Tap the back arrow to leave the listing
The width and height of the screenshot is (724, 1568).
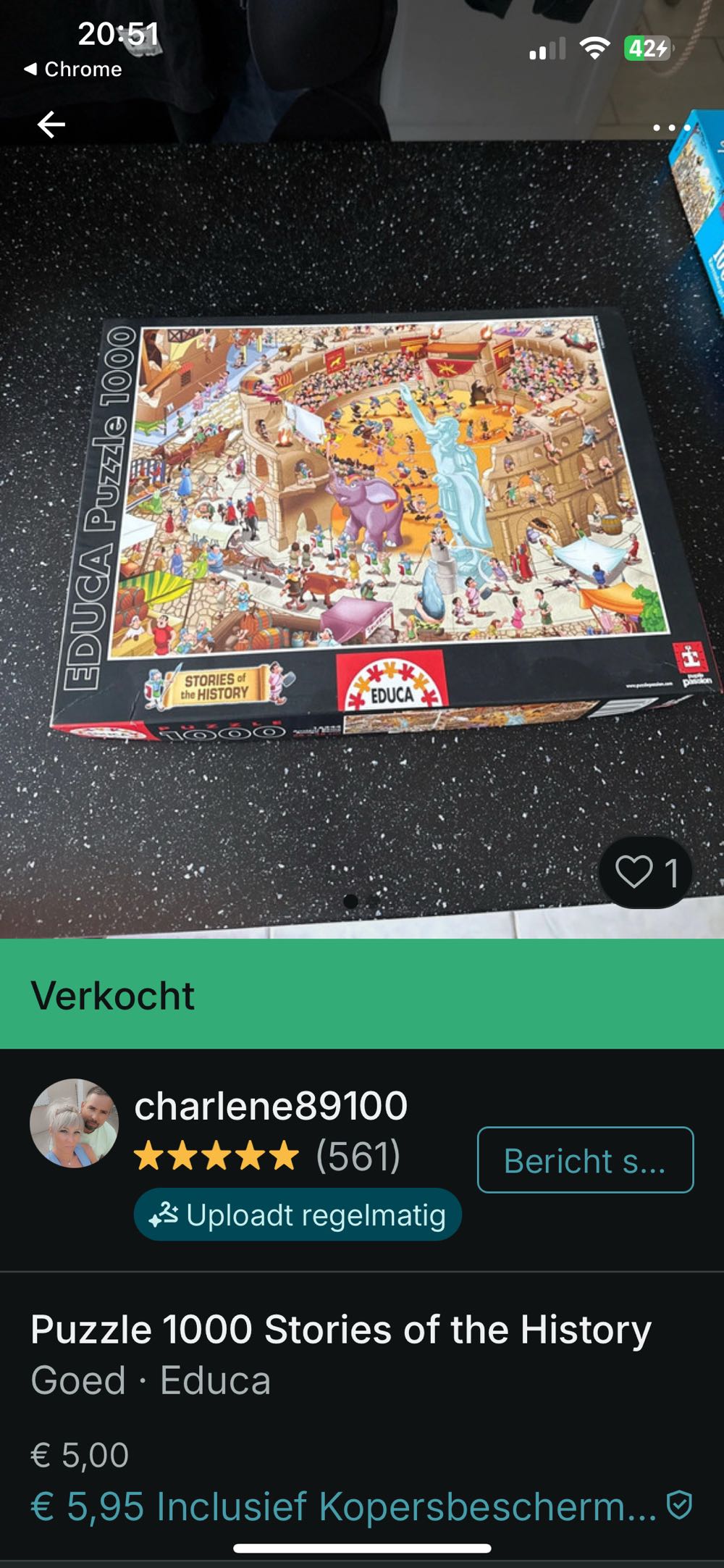pyautogui.click(x=51, y=123)
